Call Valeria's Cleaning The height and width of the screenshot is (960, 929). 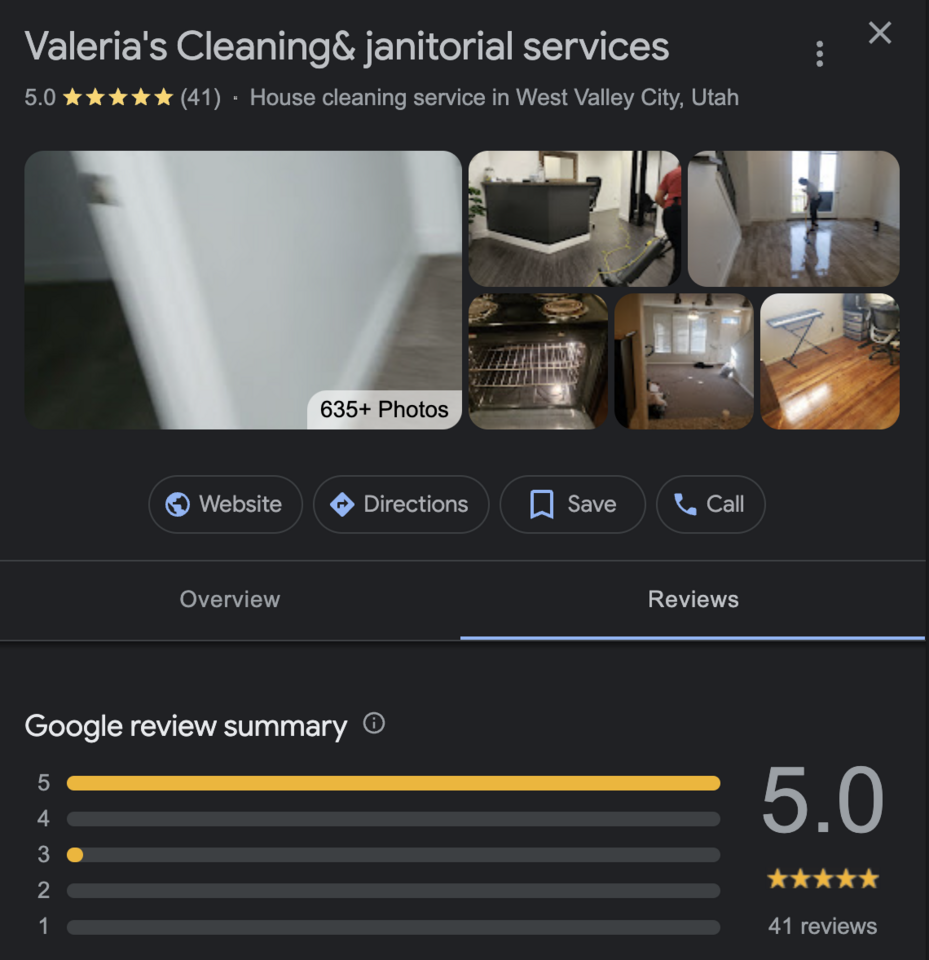pos(710,504)
